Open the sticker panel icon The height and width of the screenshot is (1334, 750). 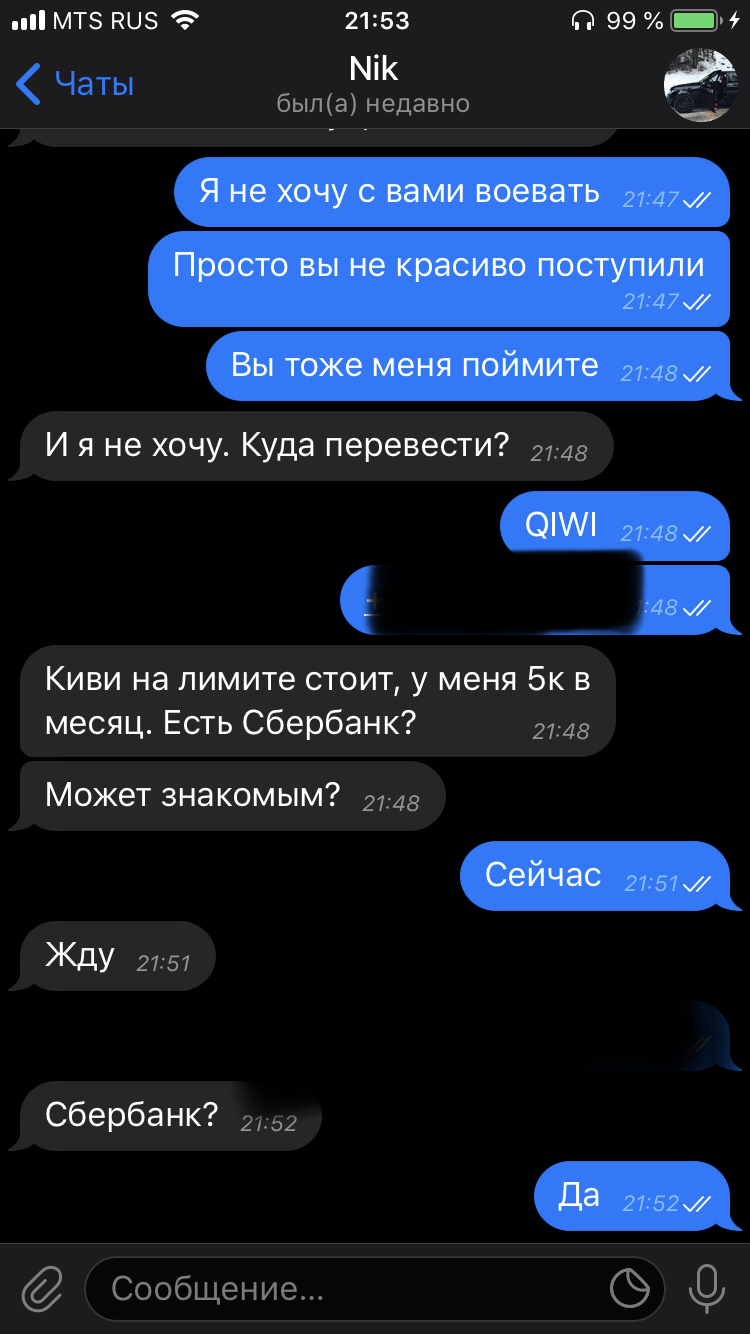click(x=630, y=1288)
